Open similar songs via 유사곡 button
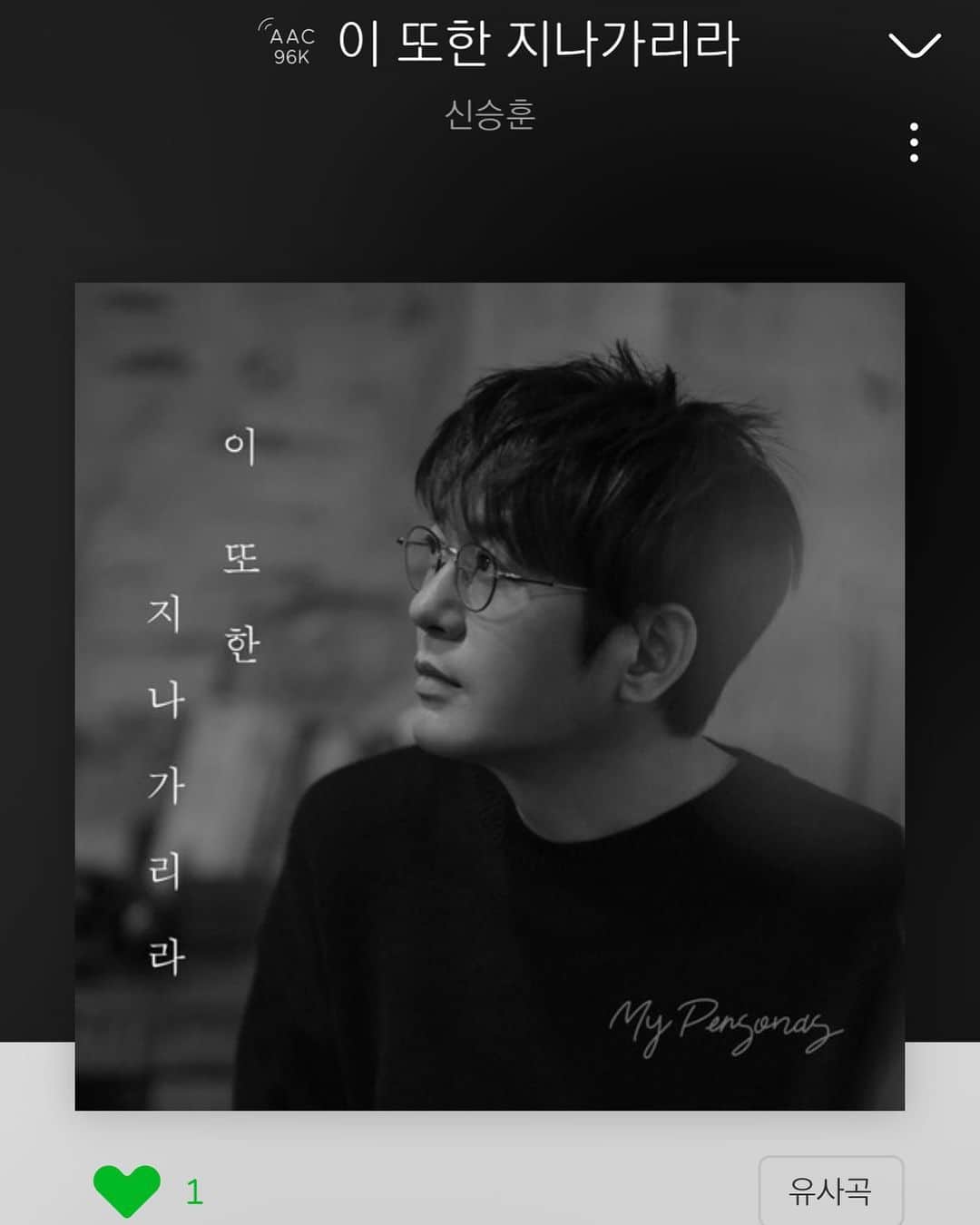This screenshot has width=980, height=1225. coord(830,1190)
